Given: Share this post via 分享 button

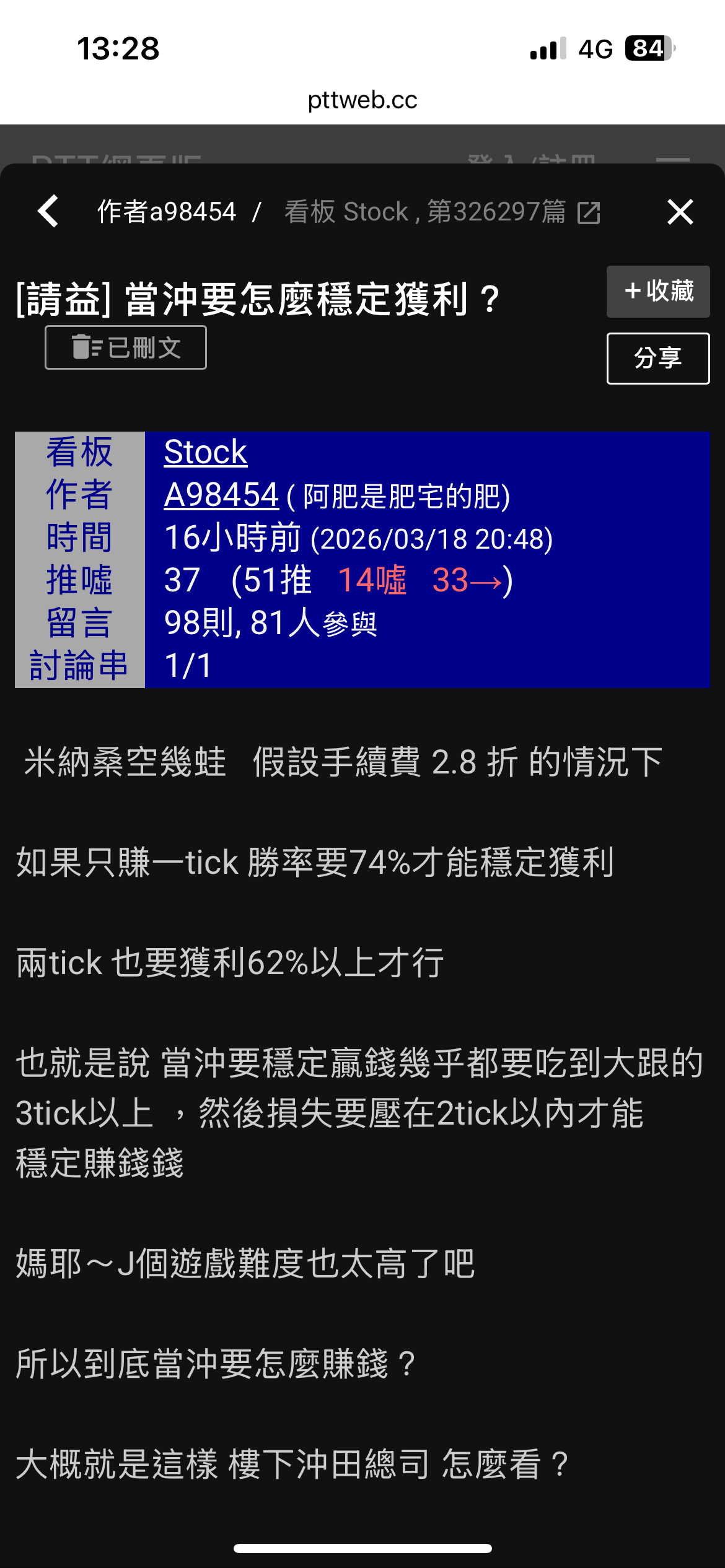Looking at the screenshot, I should pos(657,358).
